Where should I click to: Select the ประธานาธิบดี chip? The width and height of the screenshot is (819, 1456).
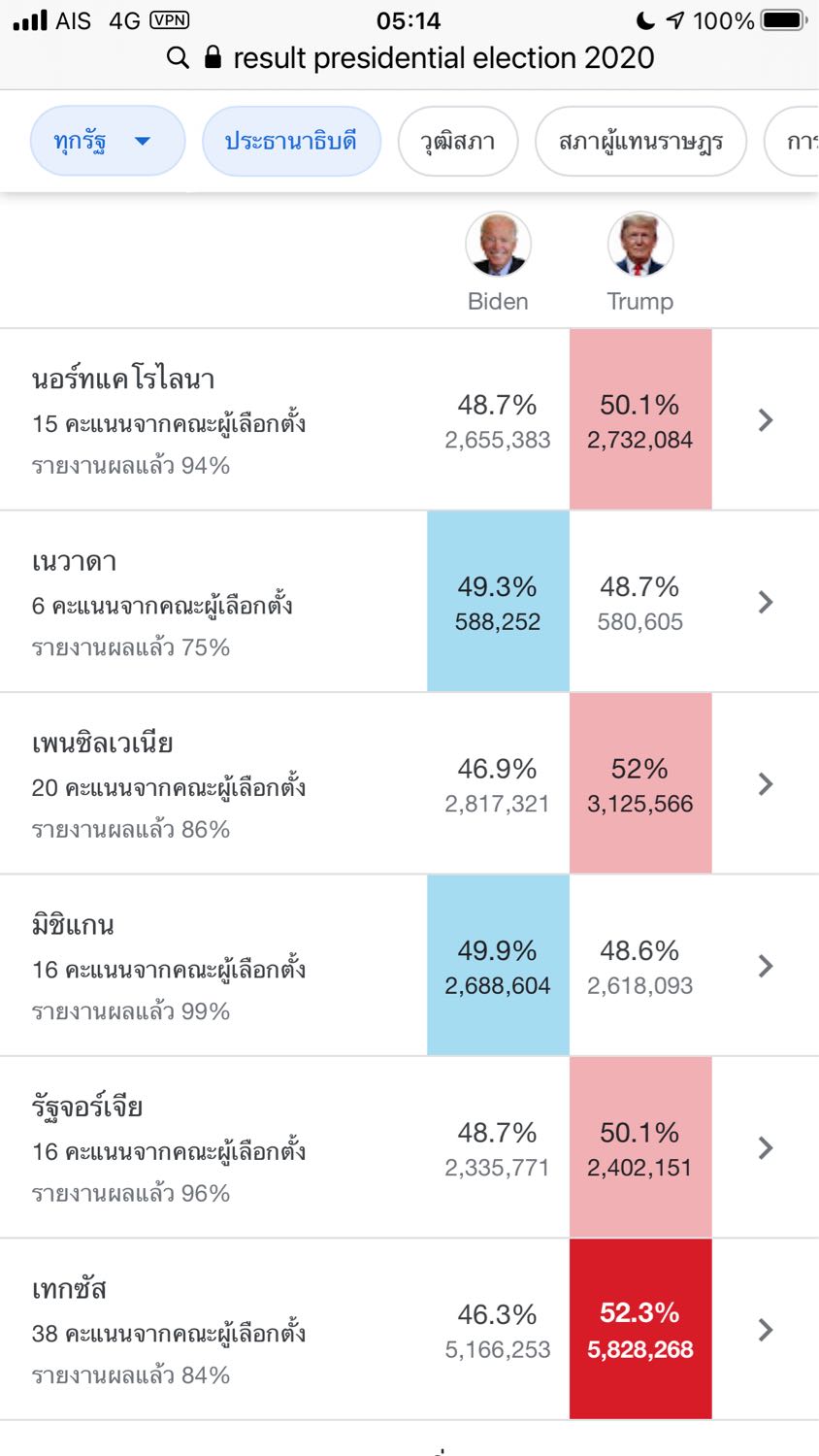click(291, 141)
